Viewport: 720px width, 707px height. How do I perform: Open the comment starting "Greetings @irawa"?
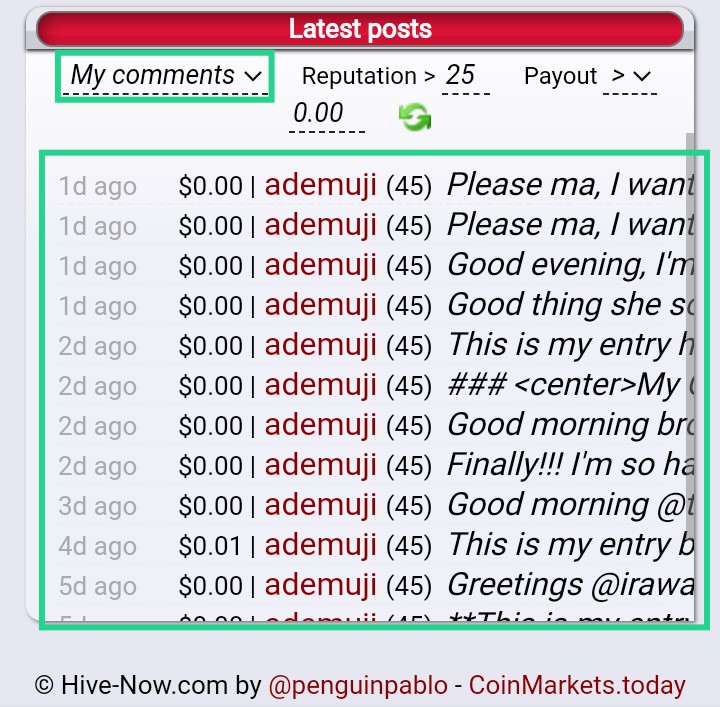[x=570, y=585]
